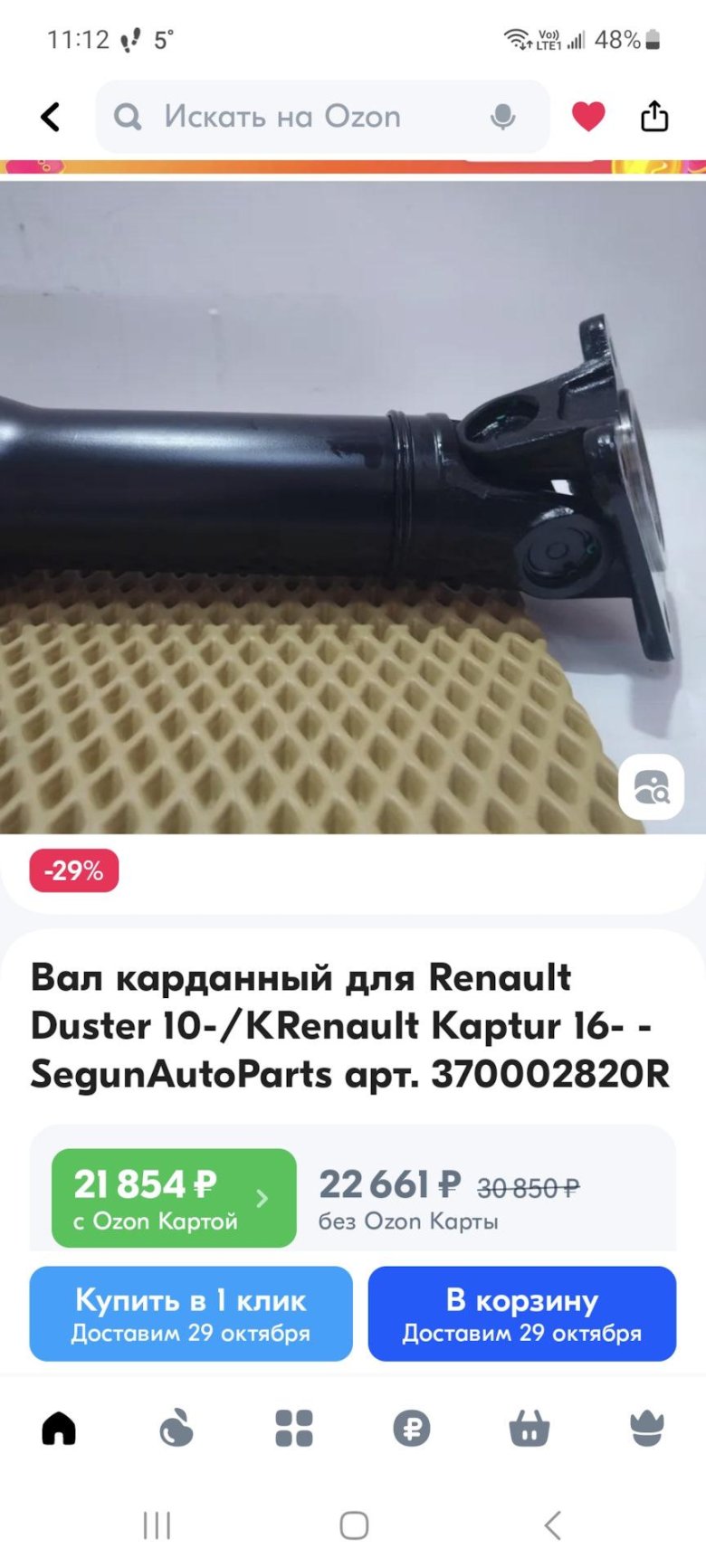Image resolution: width=706 pixels, height=1568 pixels.
Task: Start voice search with the microphone
Action: point(502,117)
